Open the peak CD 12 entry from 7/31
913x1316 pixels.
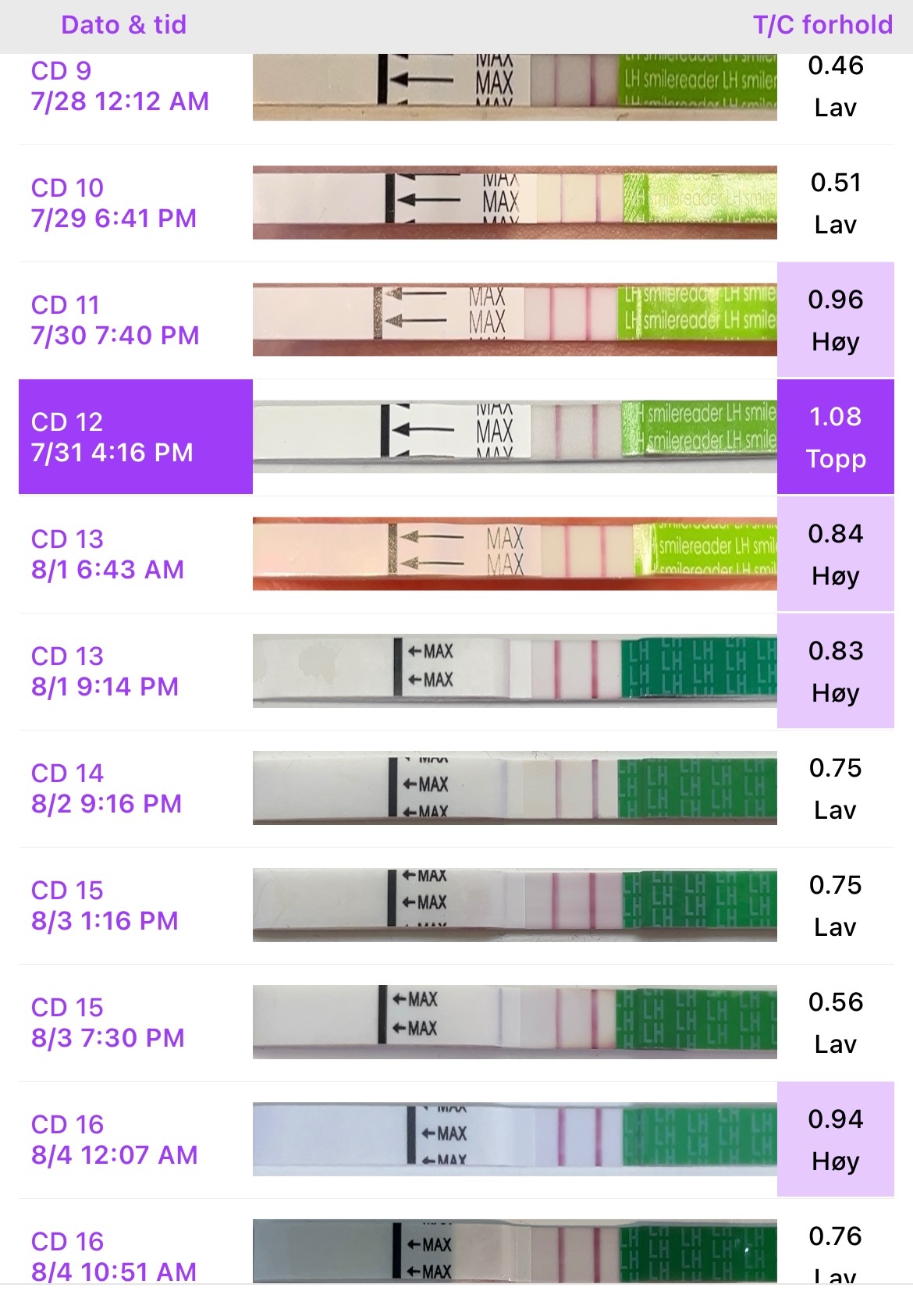112,437
